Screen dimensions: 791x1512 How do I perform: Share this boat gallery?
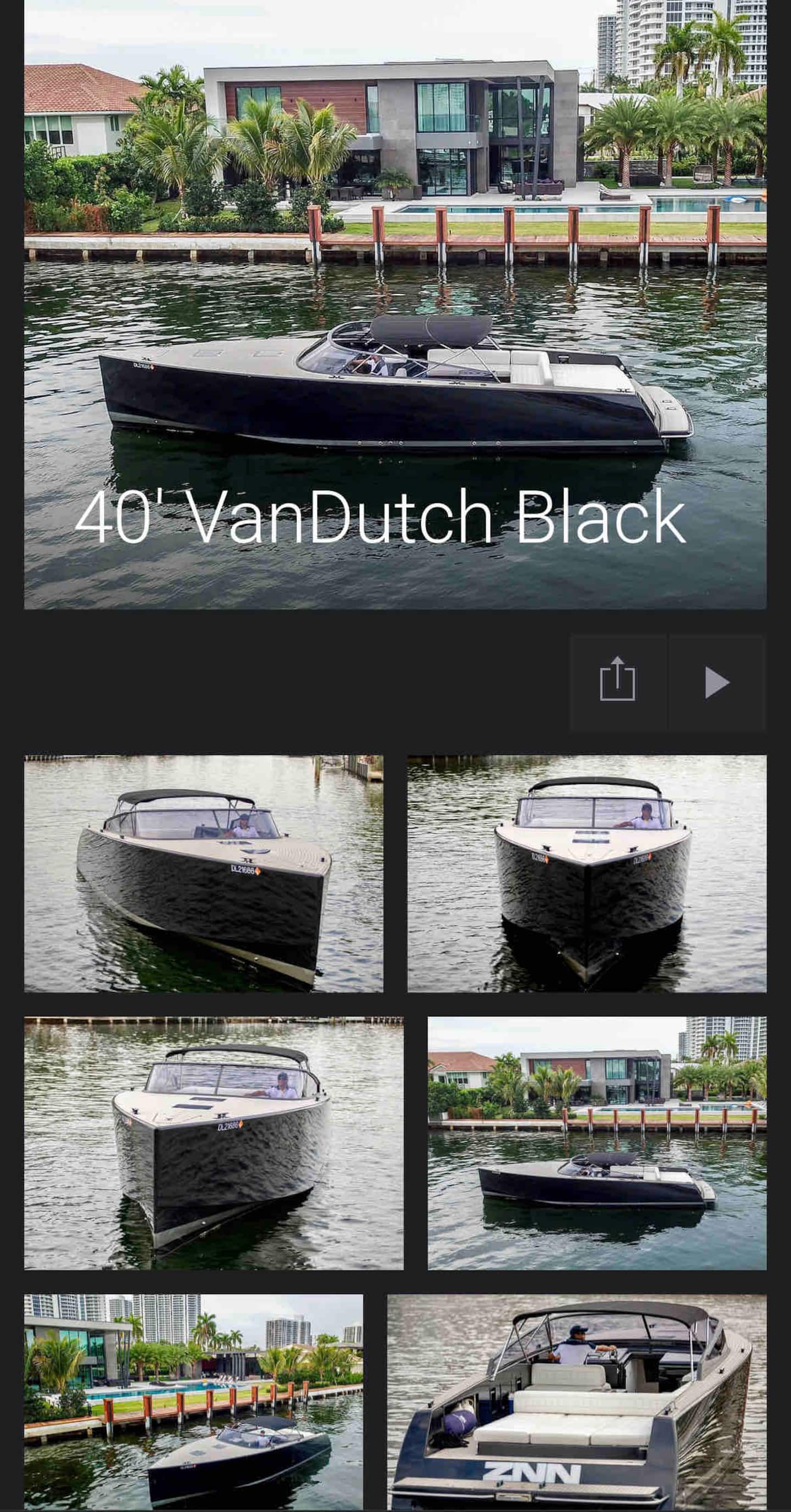(x=618, y=682)
